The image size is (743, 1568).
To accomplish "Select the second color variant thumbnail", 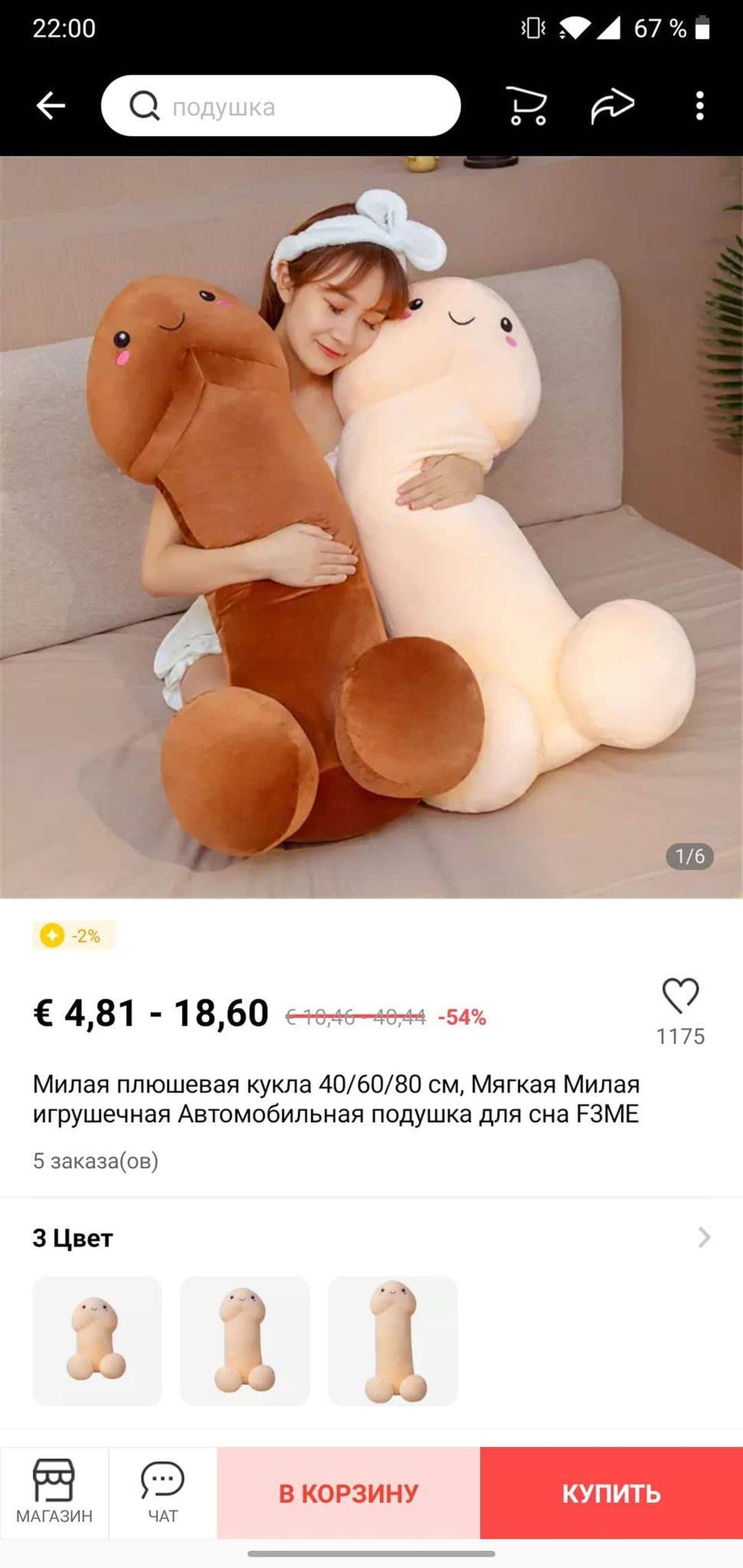I will [245, 1341].
